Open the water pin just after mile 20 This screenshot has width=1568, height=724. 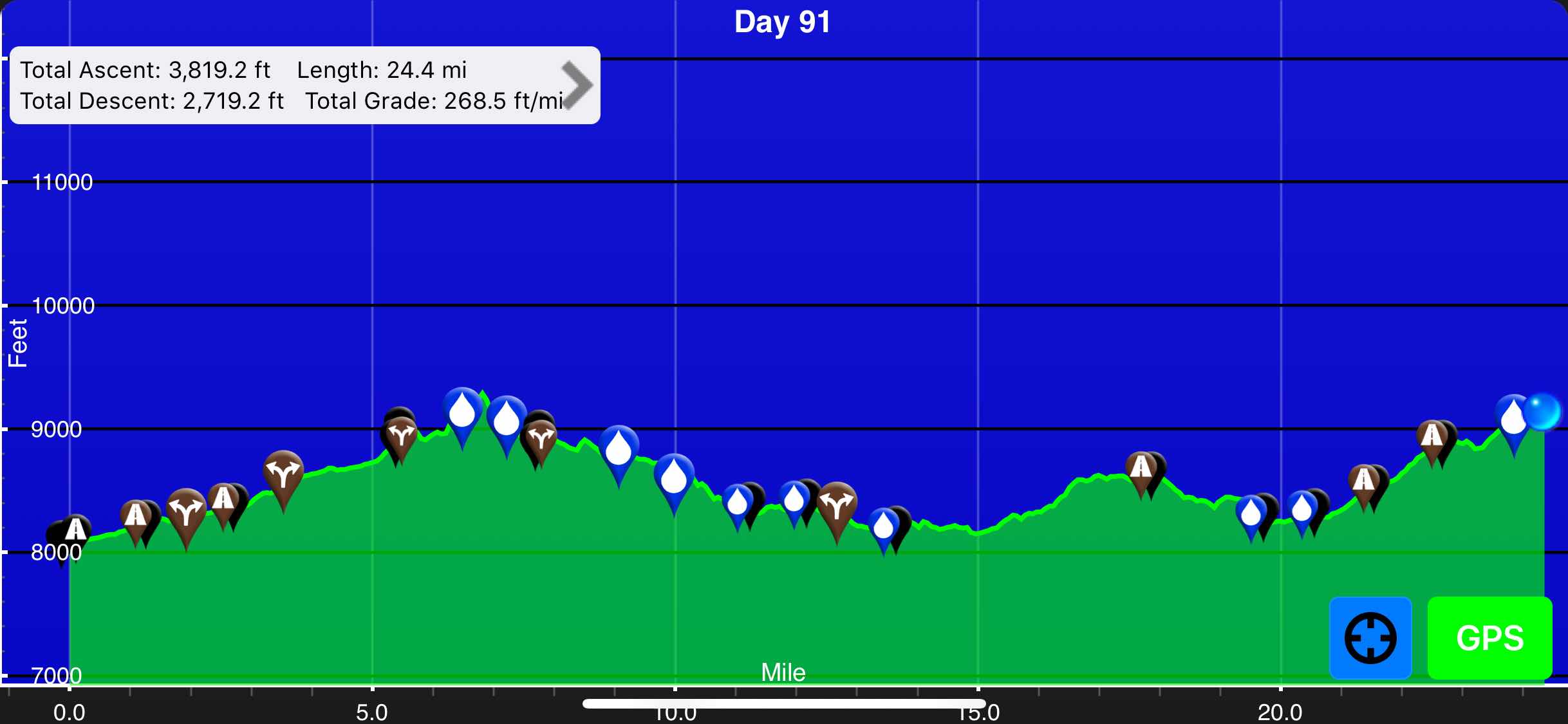coord(1302,508)
